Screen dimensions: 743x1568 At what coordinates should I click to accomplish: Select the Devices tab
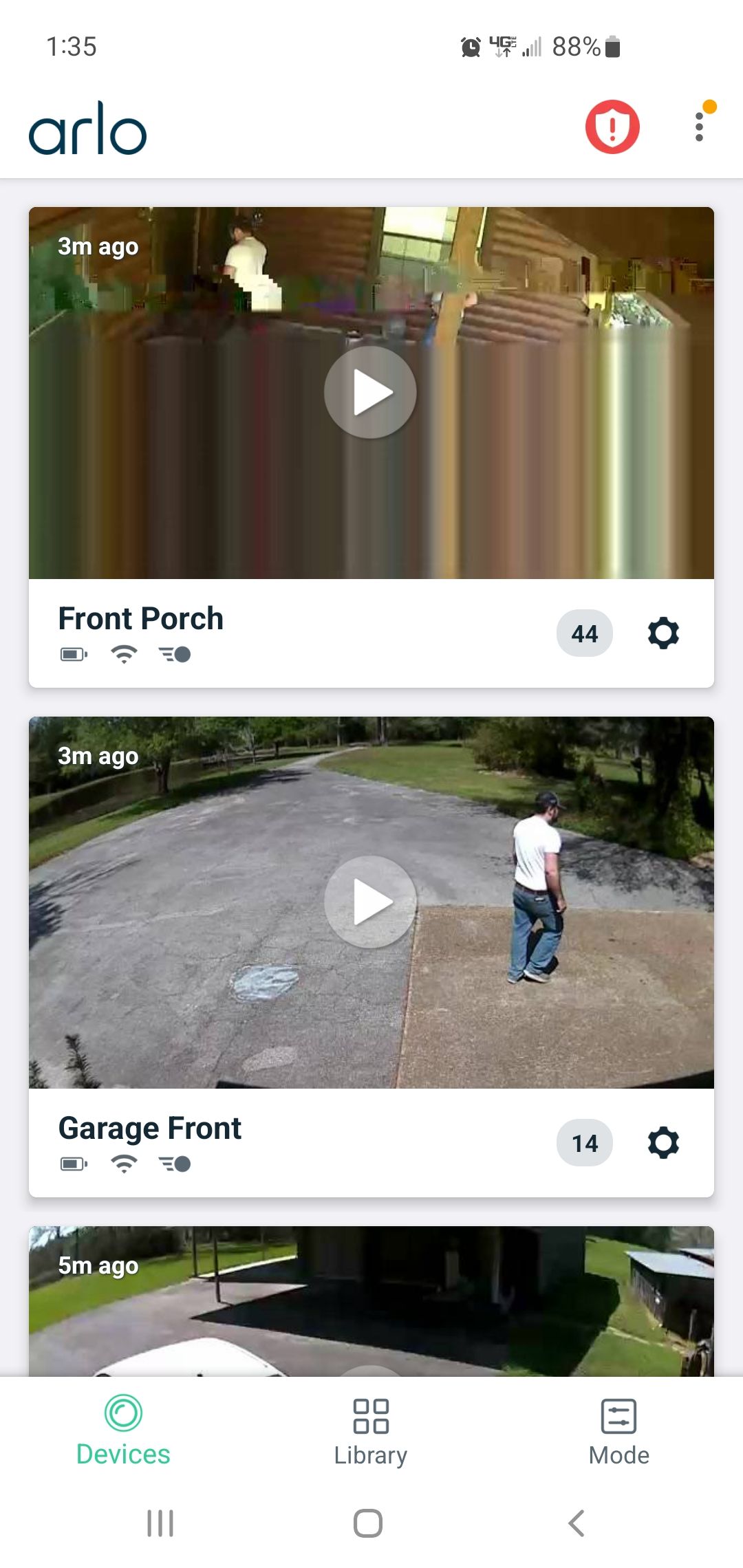click(123, 1430)
